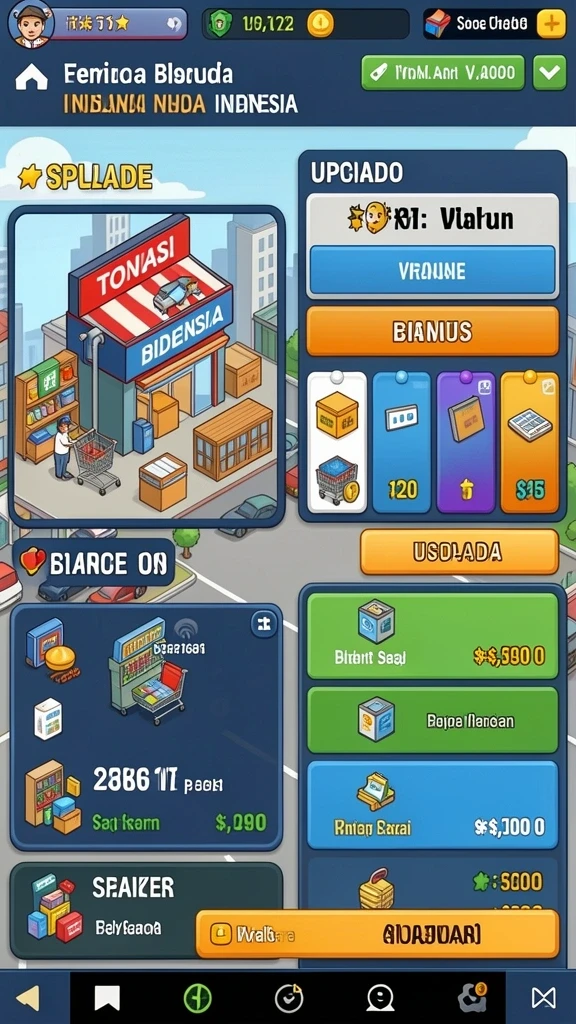576x1024 pixels.
Task: Tap the blue VROUNE button
Action: pos(432,270)
